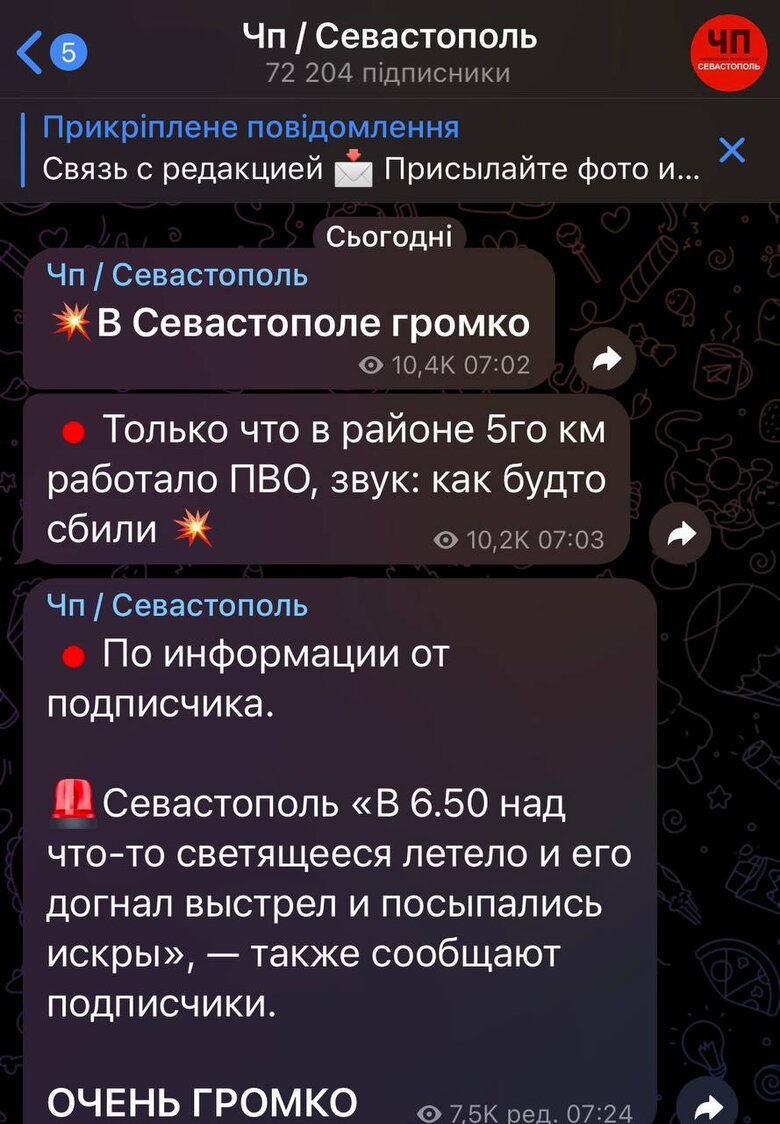Forward the ОЧЕНЬ ГРОМКО post
This screenshot has height=1124, width=780.
click(707, 1106)
